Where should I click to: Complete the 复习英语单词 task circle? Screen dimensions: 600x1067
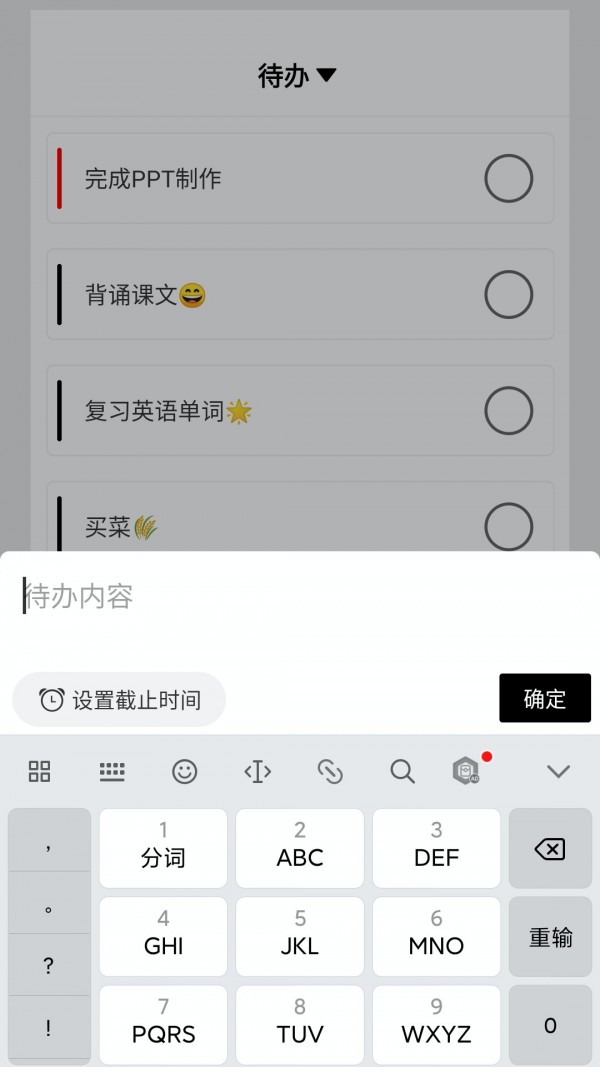click(x=508, y=410)
